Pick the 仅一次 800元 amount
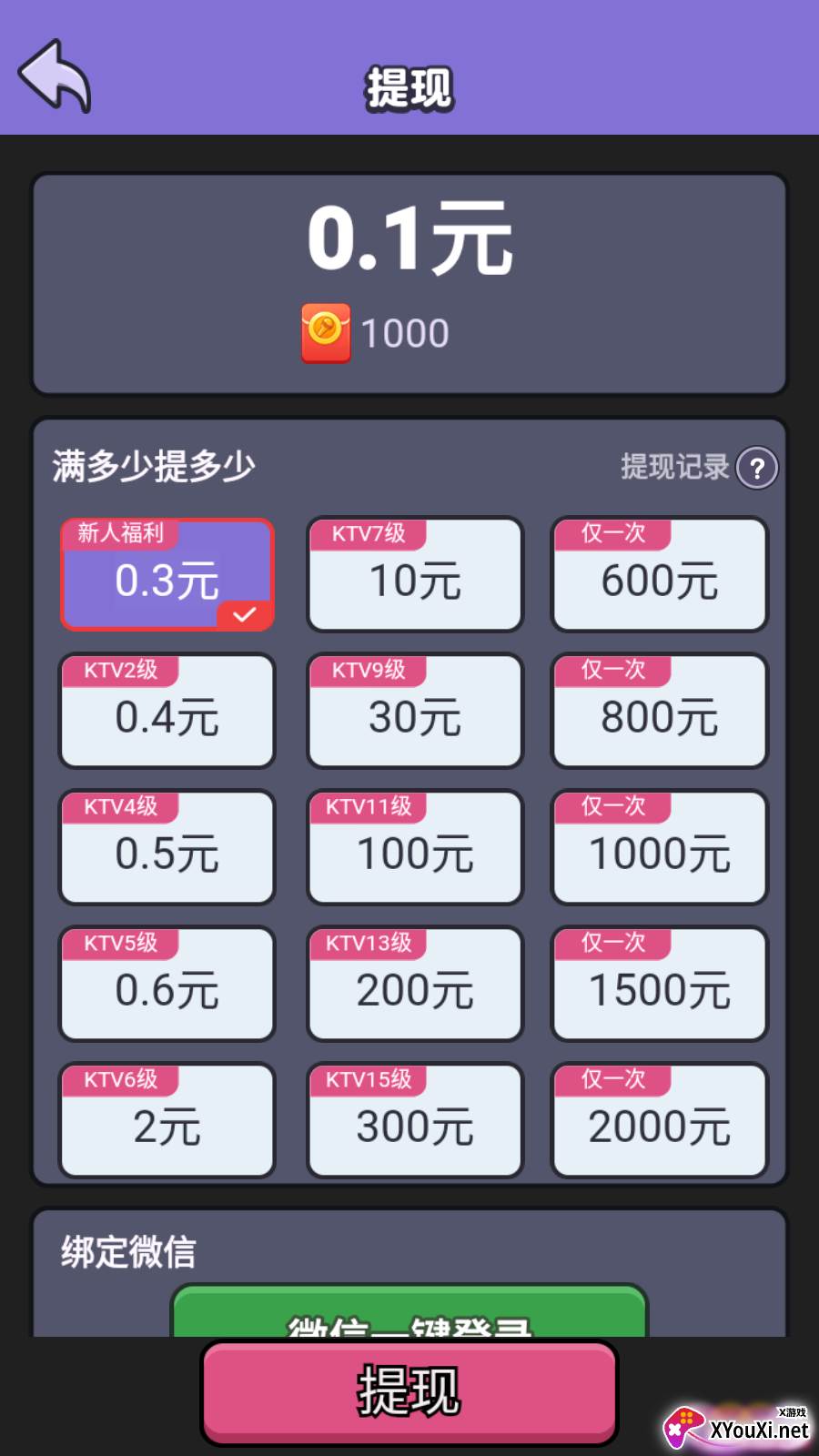The height and width of the screenshot is (1456, 819). [660, 711]
